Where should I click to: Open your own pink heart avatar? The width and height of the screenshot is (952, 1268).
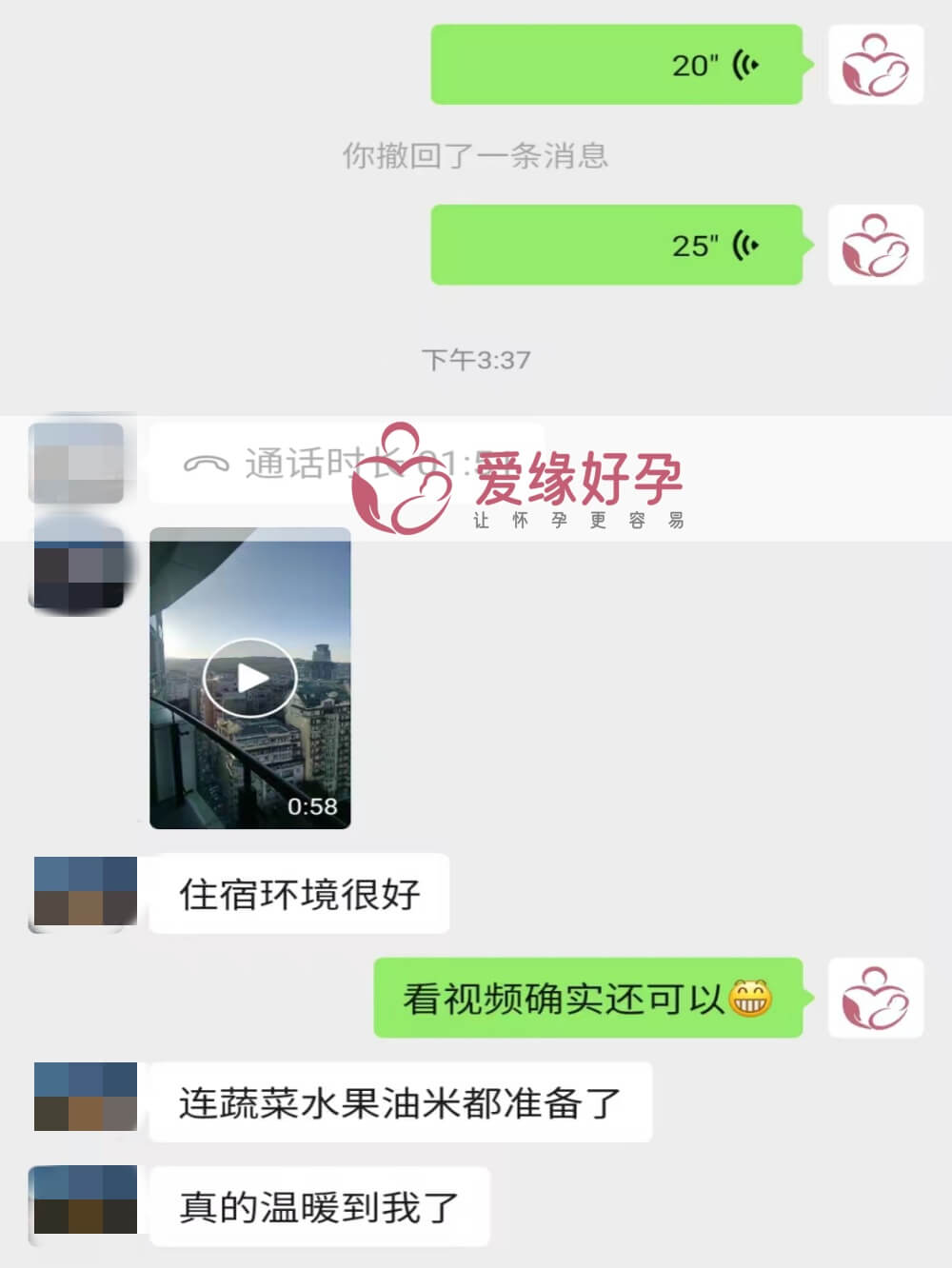coord(875,64)
